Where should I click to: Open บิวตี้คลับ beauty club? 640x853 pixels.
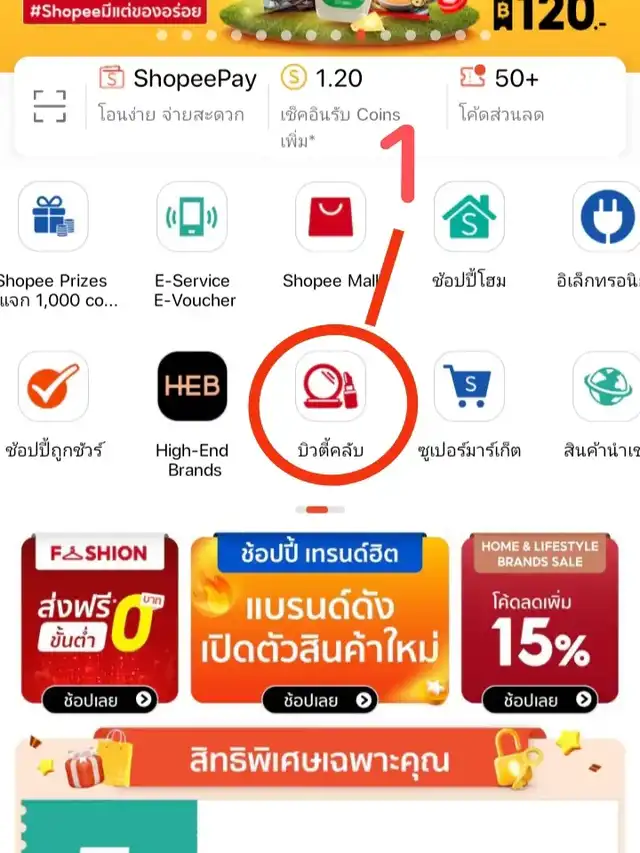coord(330,406)
